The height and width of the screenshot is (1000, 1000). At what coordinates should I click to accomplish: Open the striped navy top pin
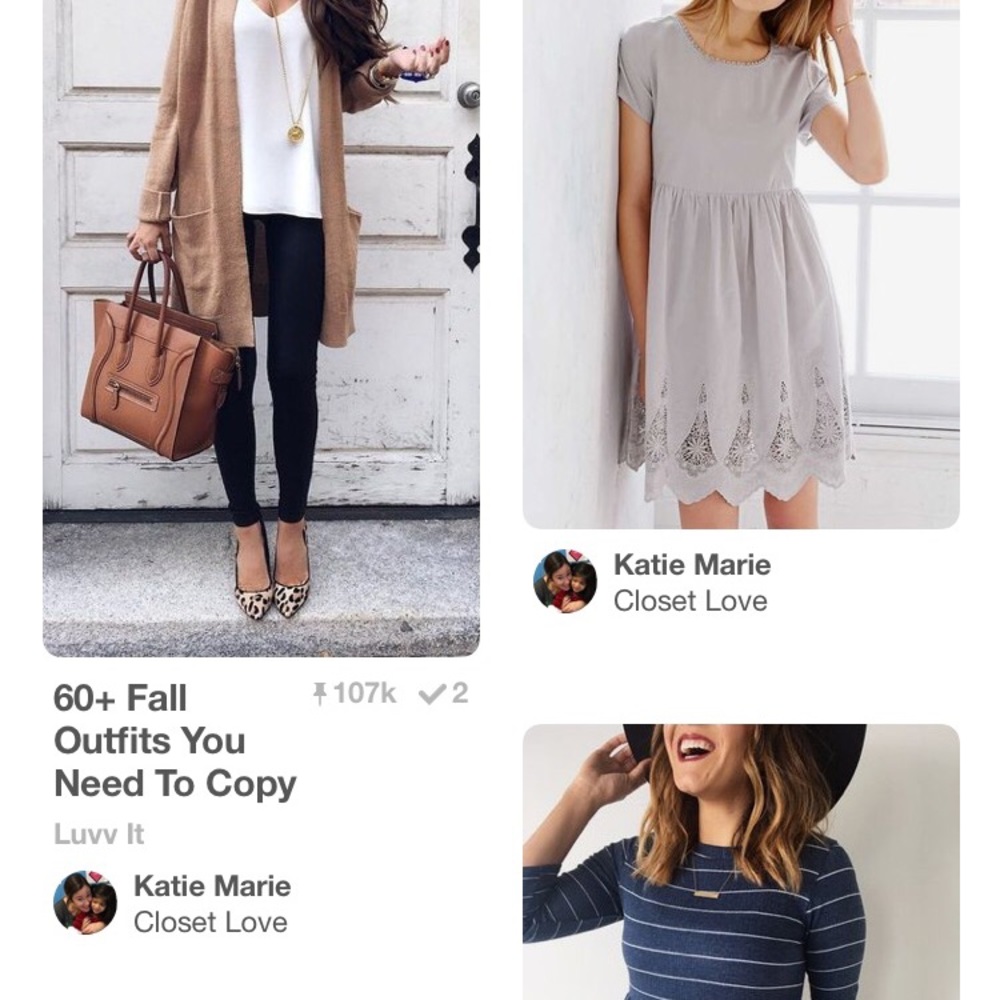pyautogui.click(x=740, y=860)
